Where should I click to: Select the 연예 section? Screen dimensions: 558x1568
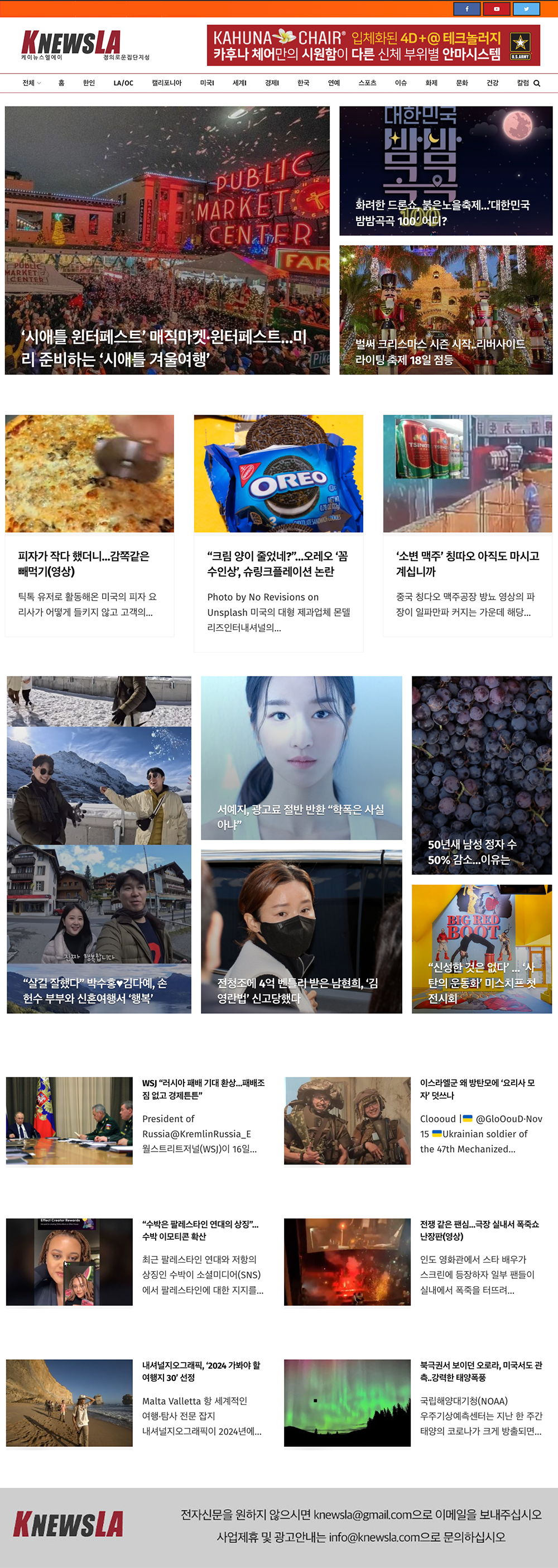[334, 83]
